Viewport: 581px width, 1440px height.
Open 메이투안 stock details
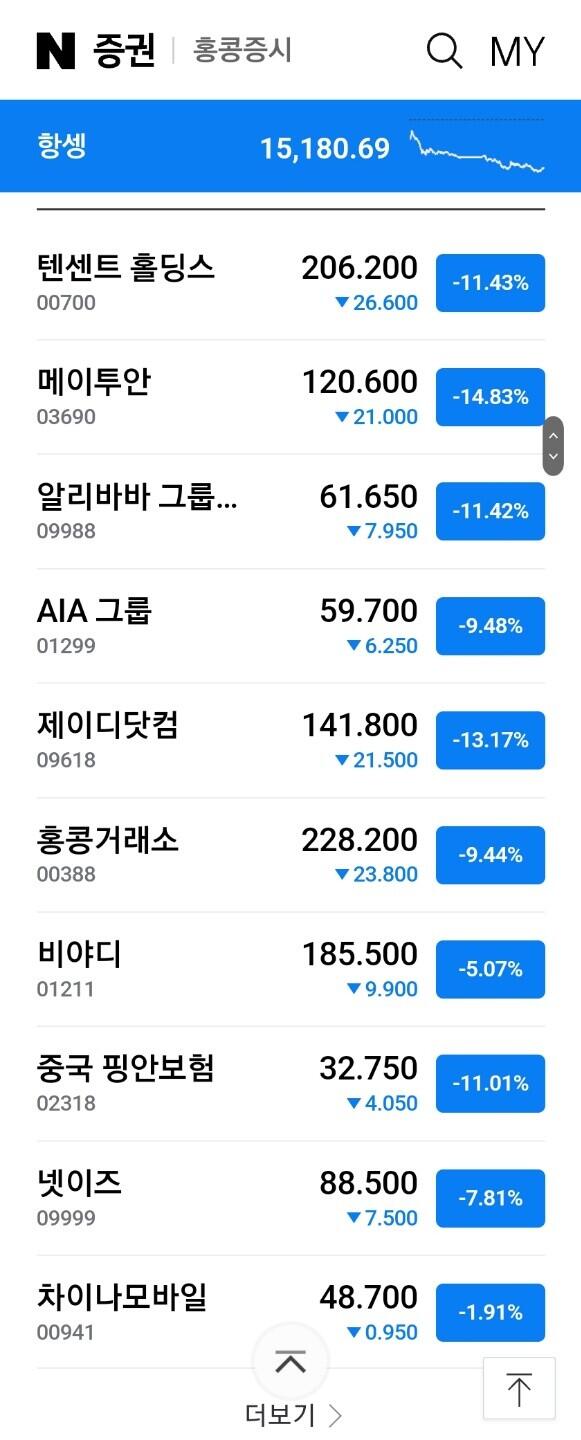pyautogui.click(x=290, y=397)
